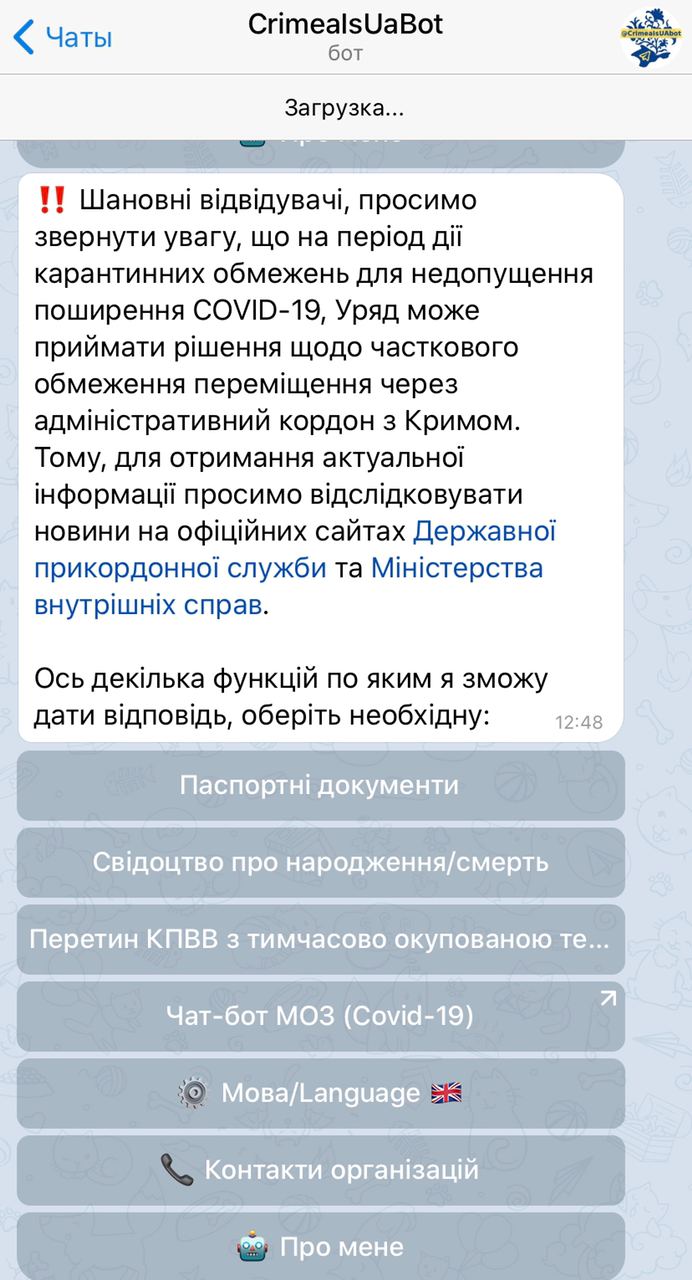Tap the bottom Про мене button

point(320,1246)
